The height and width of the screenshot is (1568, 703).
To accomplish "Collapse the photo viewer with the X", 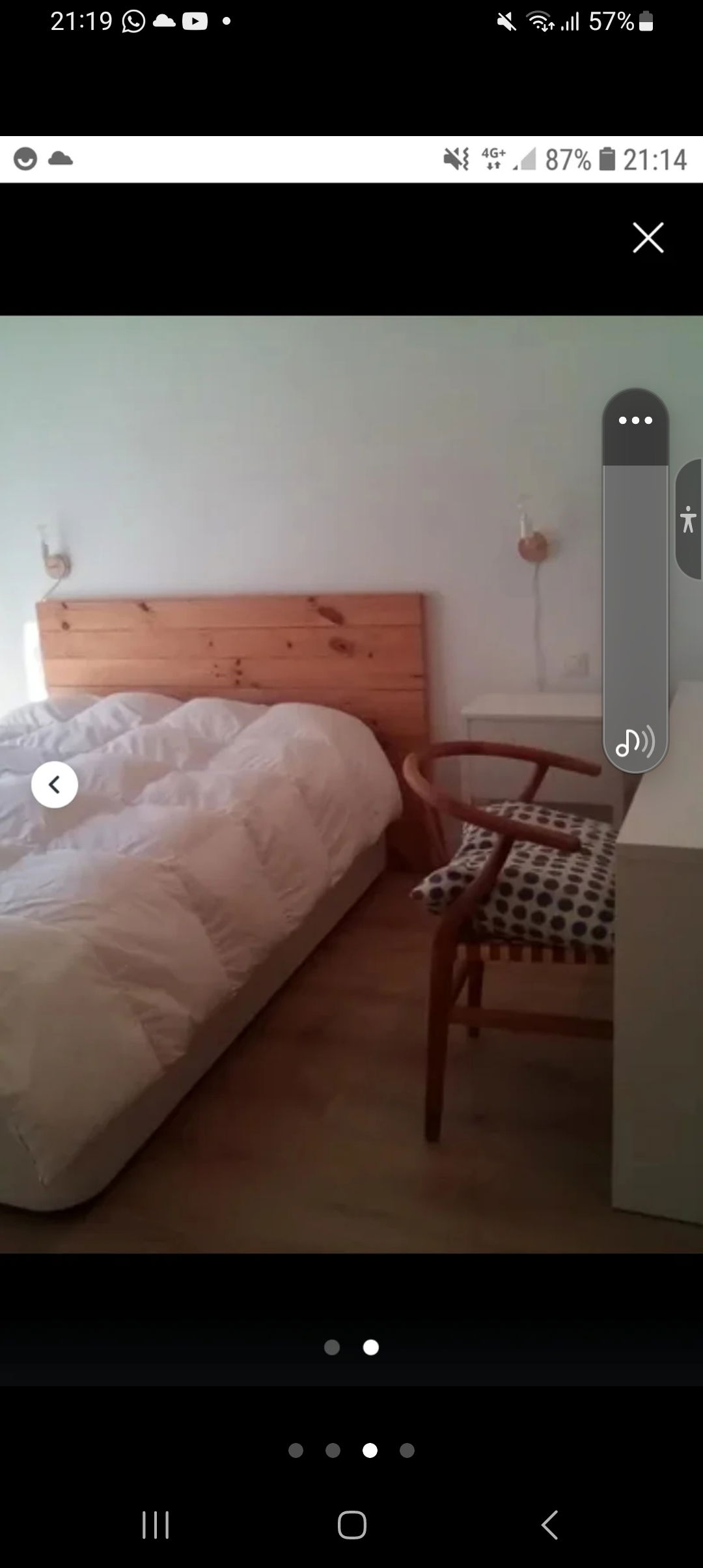I will [x=648, y=237].
